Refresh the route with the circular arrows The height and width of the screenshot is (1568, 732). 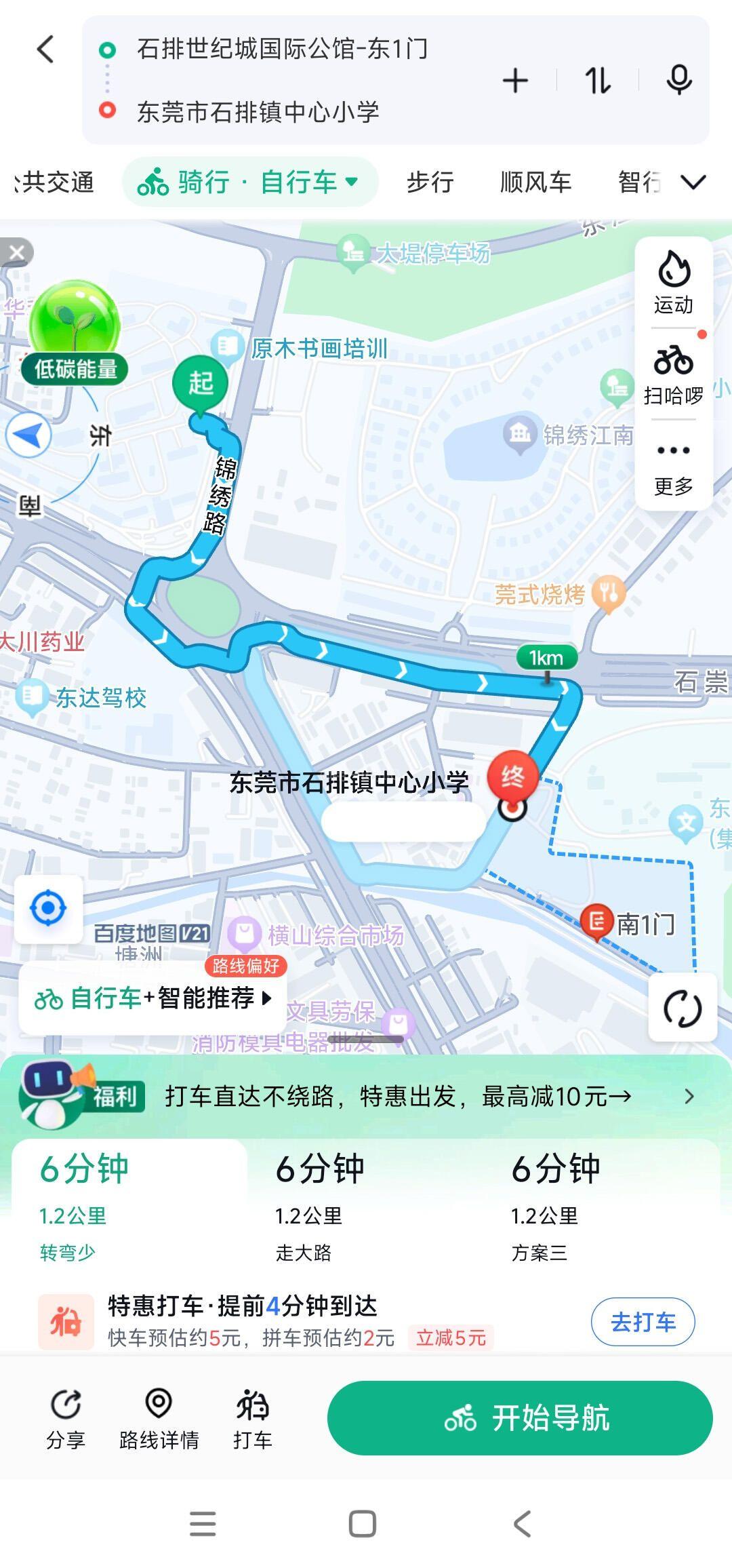(682, 1008)
